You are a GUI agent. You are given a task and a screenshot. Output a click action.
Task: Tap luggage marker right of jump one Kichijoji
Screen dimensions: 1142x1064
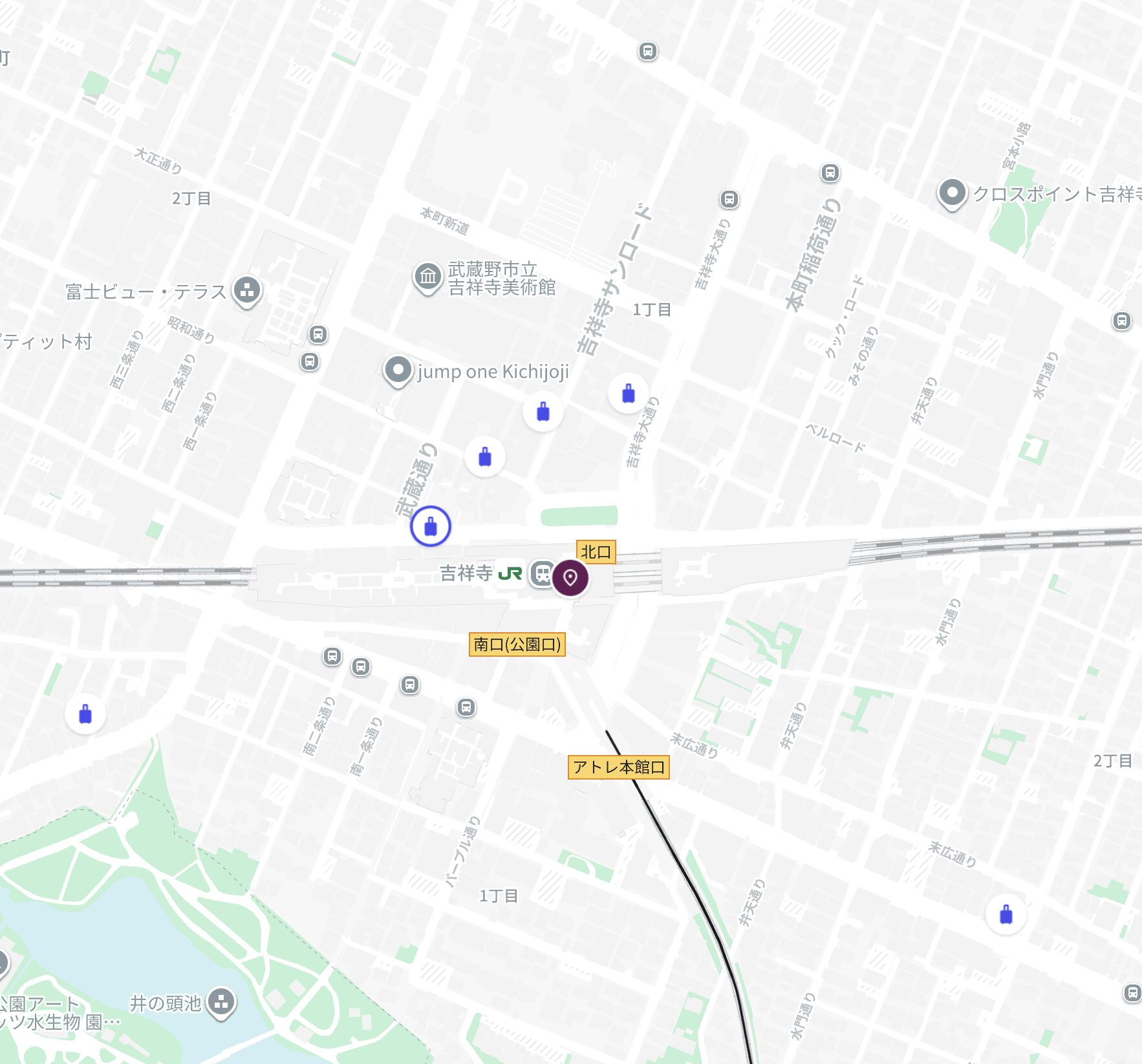[543, 411]
